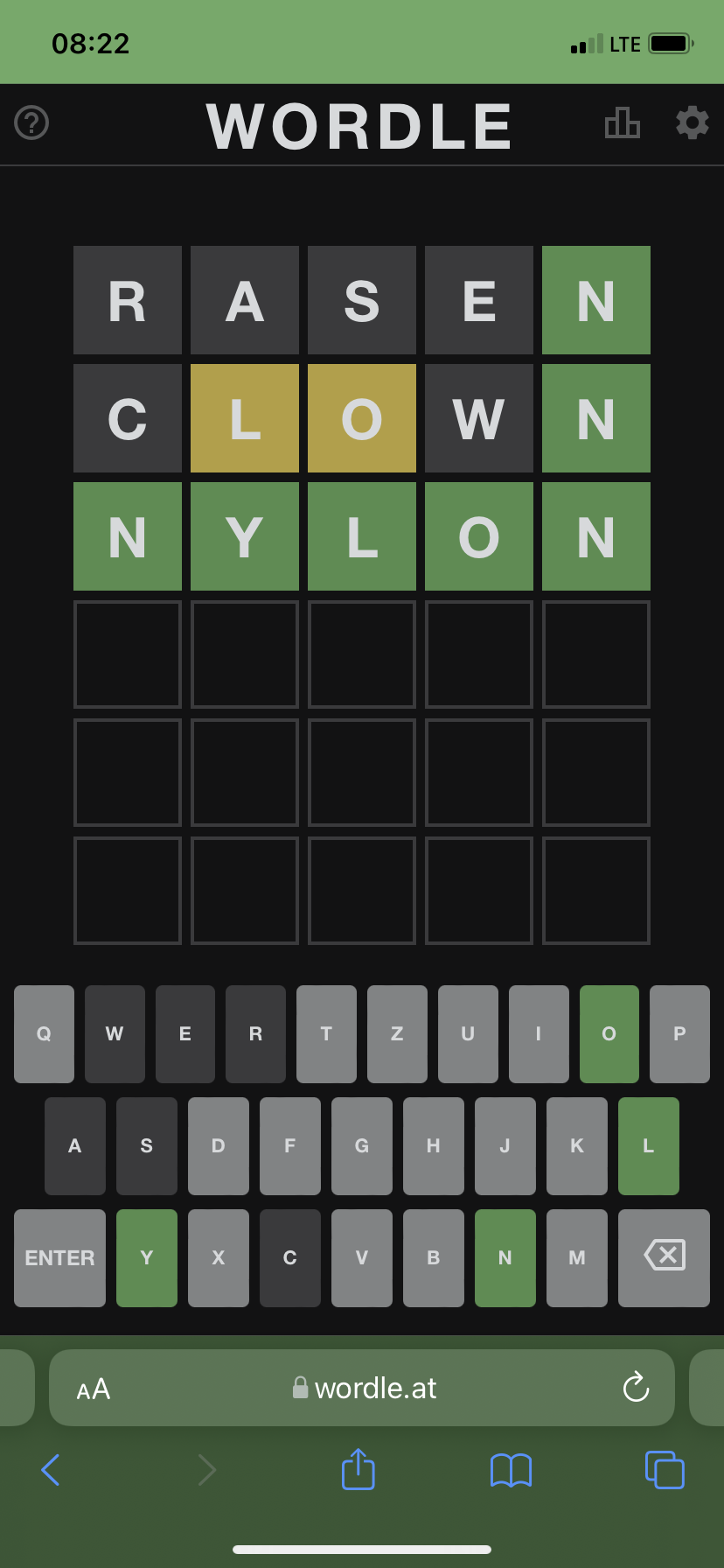Hit the letter P key
Screen dimensions: 724x1568
click(679, 1034)
